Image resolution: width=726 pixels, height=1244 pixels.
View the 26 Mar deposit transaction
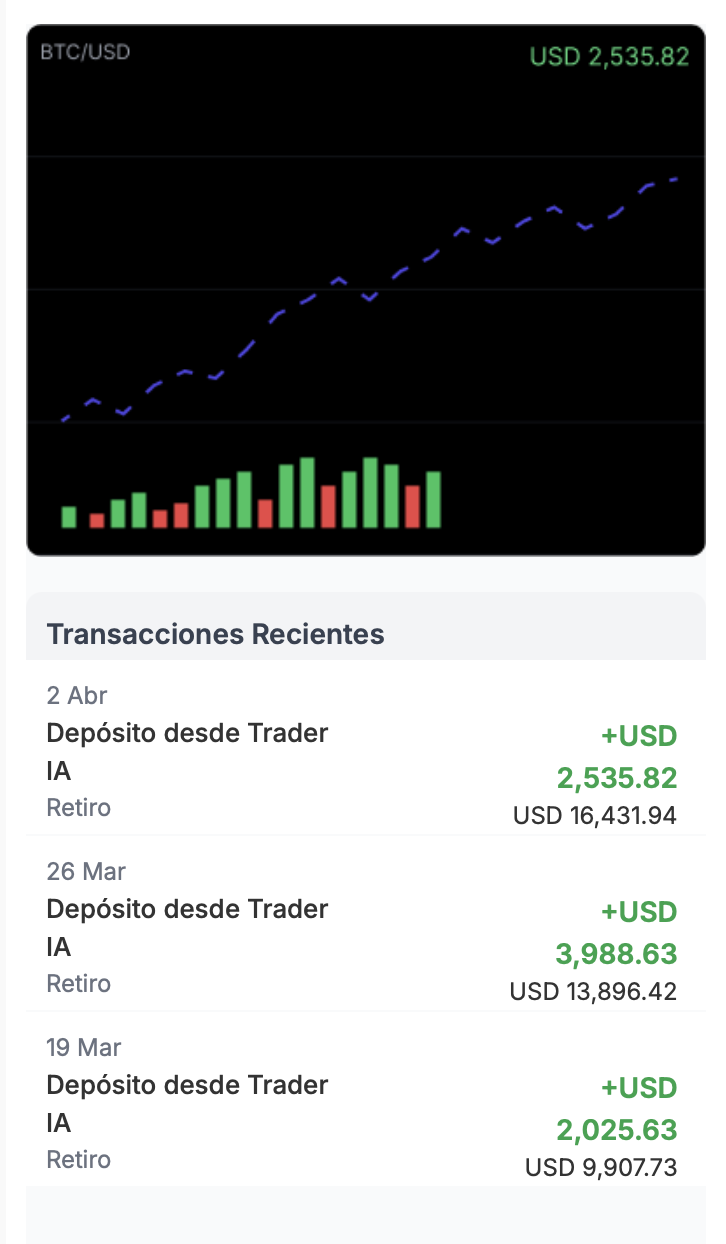(360, 928)
